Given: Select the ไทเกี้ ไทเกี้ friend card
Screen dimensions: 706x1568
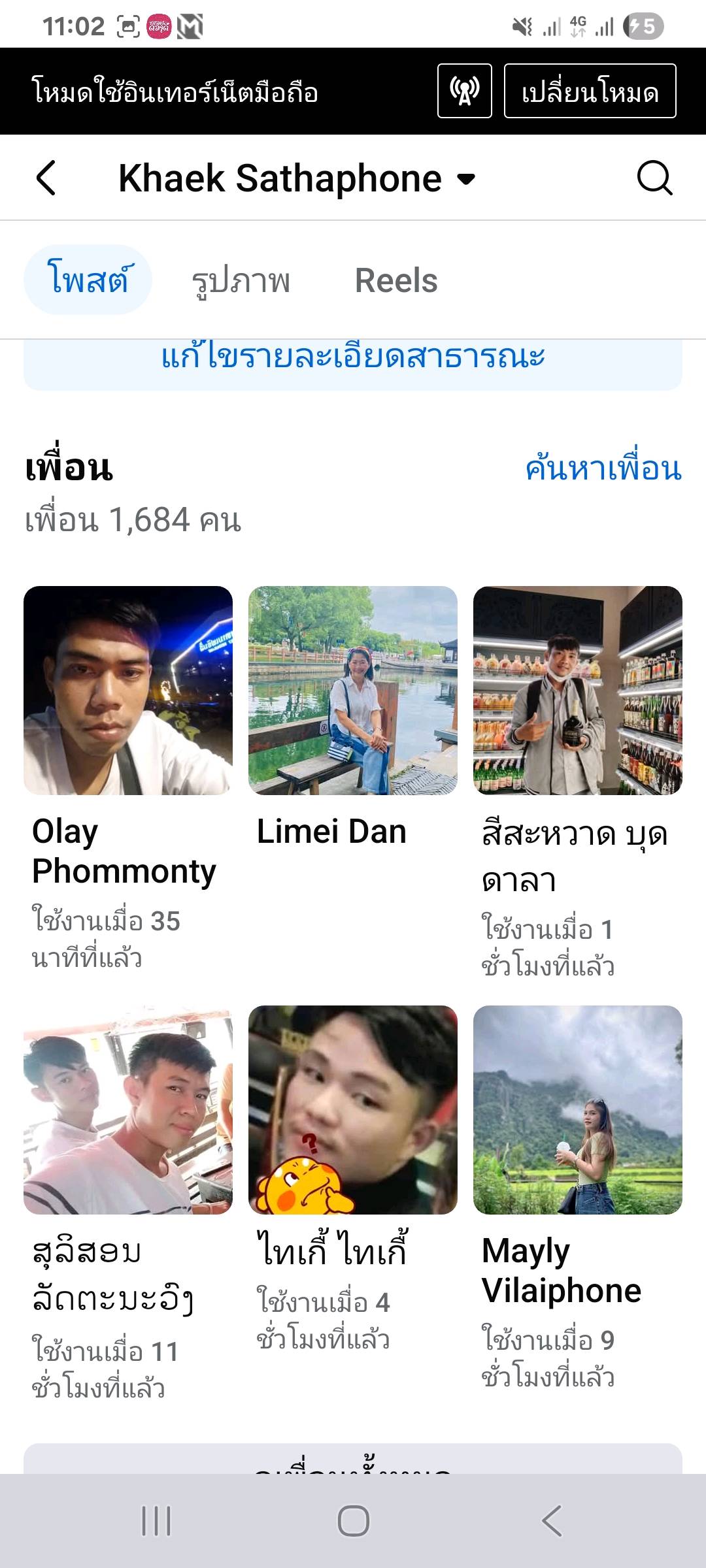Looking at the screenshot, I should click(x=353, y=1110).
